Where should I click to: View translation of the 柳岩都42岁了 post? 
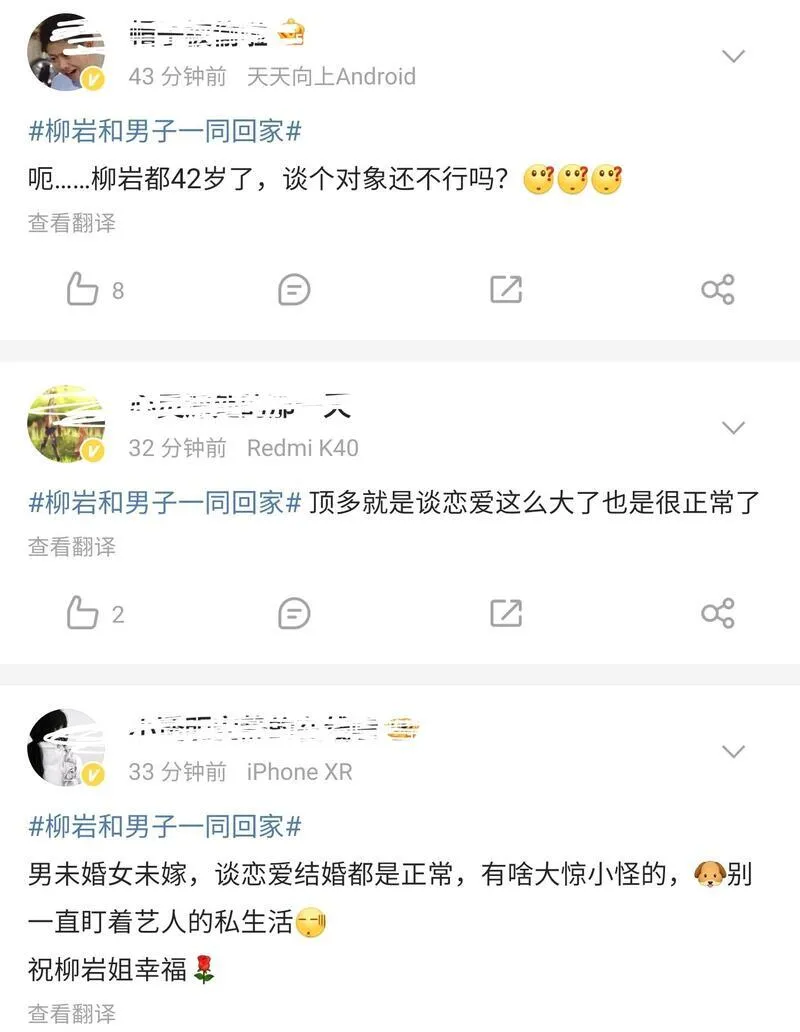(72, 223)
